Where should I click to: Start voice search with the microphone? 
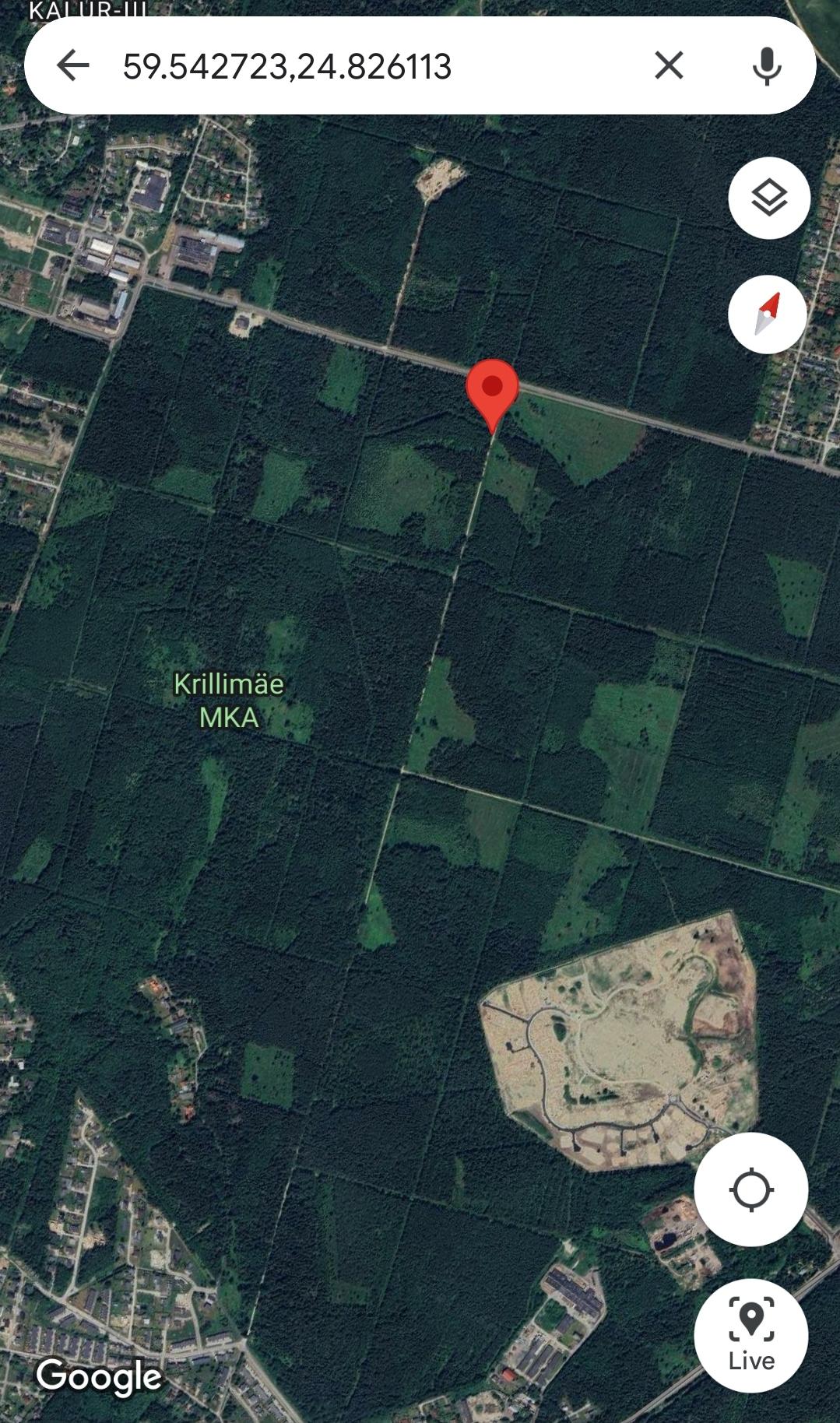pos(767,65)
